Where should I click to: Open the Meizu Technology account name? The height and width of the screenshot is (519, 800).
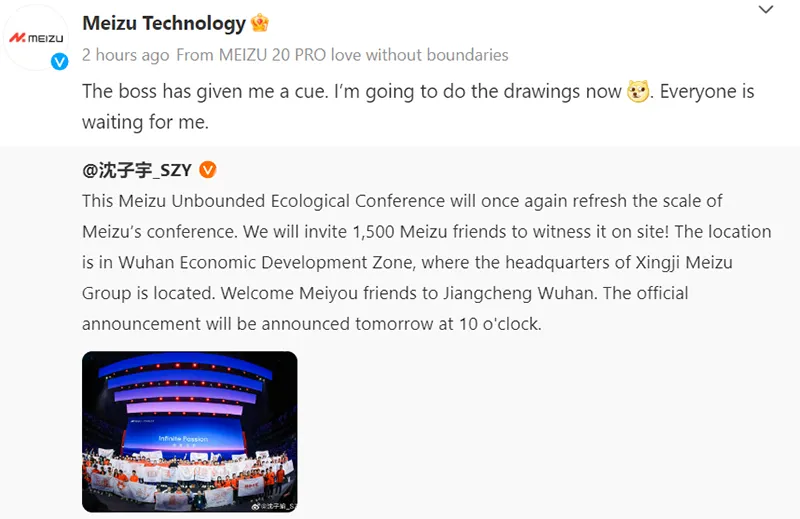tap(163, 23)
